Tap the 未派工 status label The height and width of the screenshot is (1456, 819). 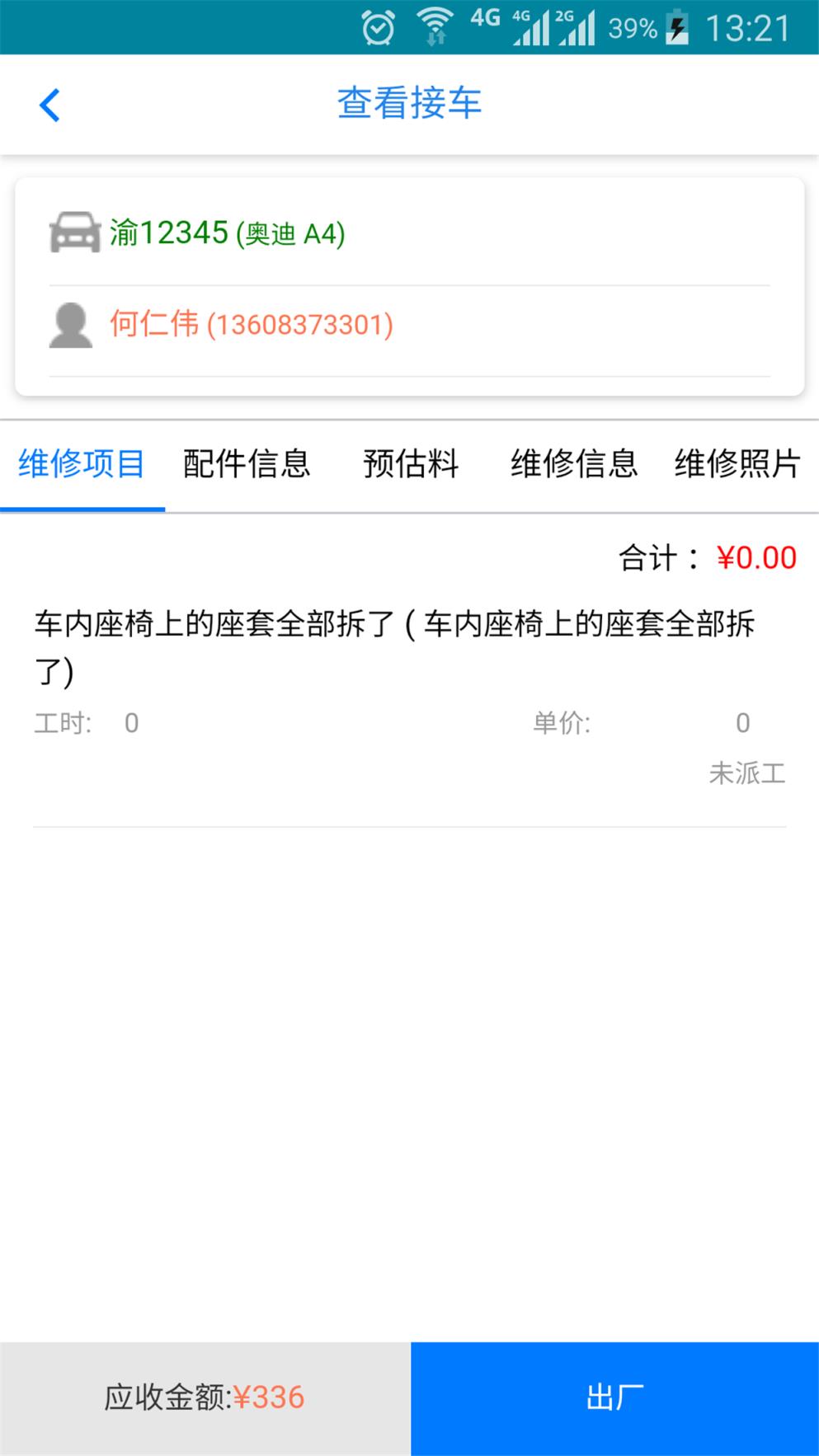[747, 773]
